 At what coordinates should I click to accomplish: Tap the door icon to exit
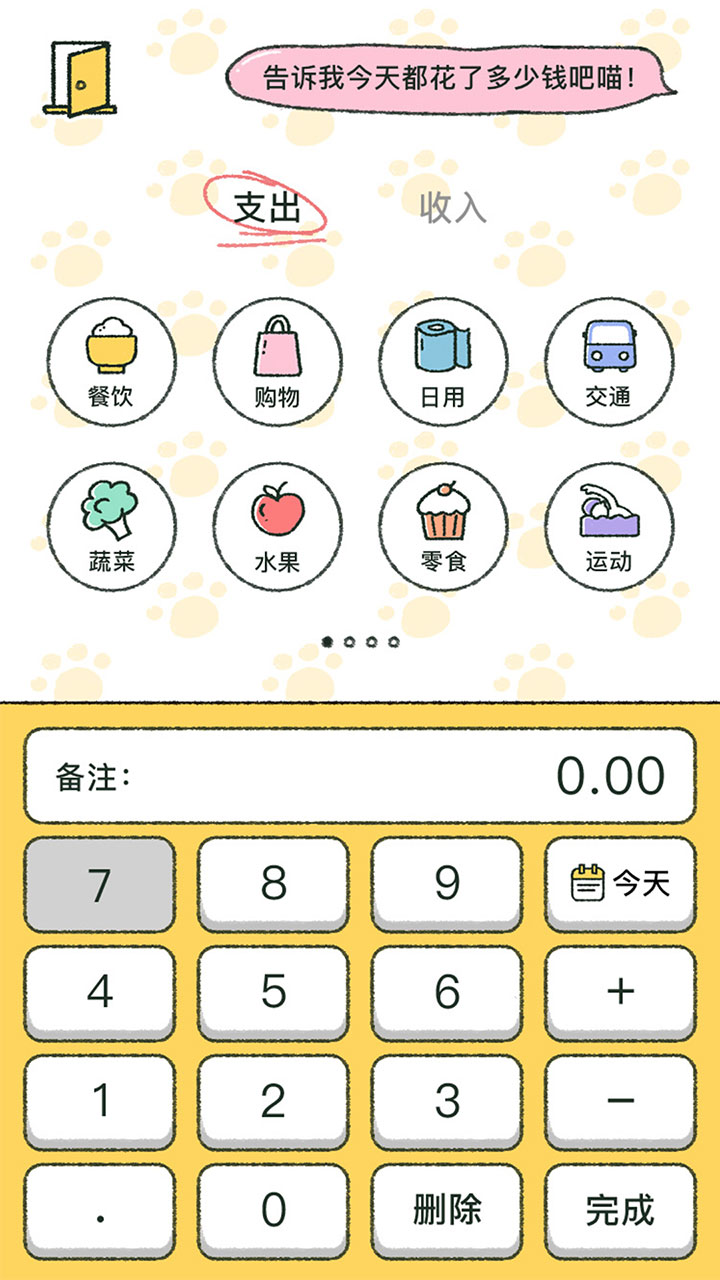coord(77,79)
